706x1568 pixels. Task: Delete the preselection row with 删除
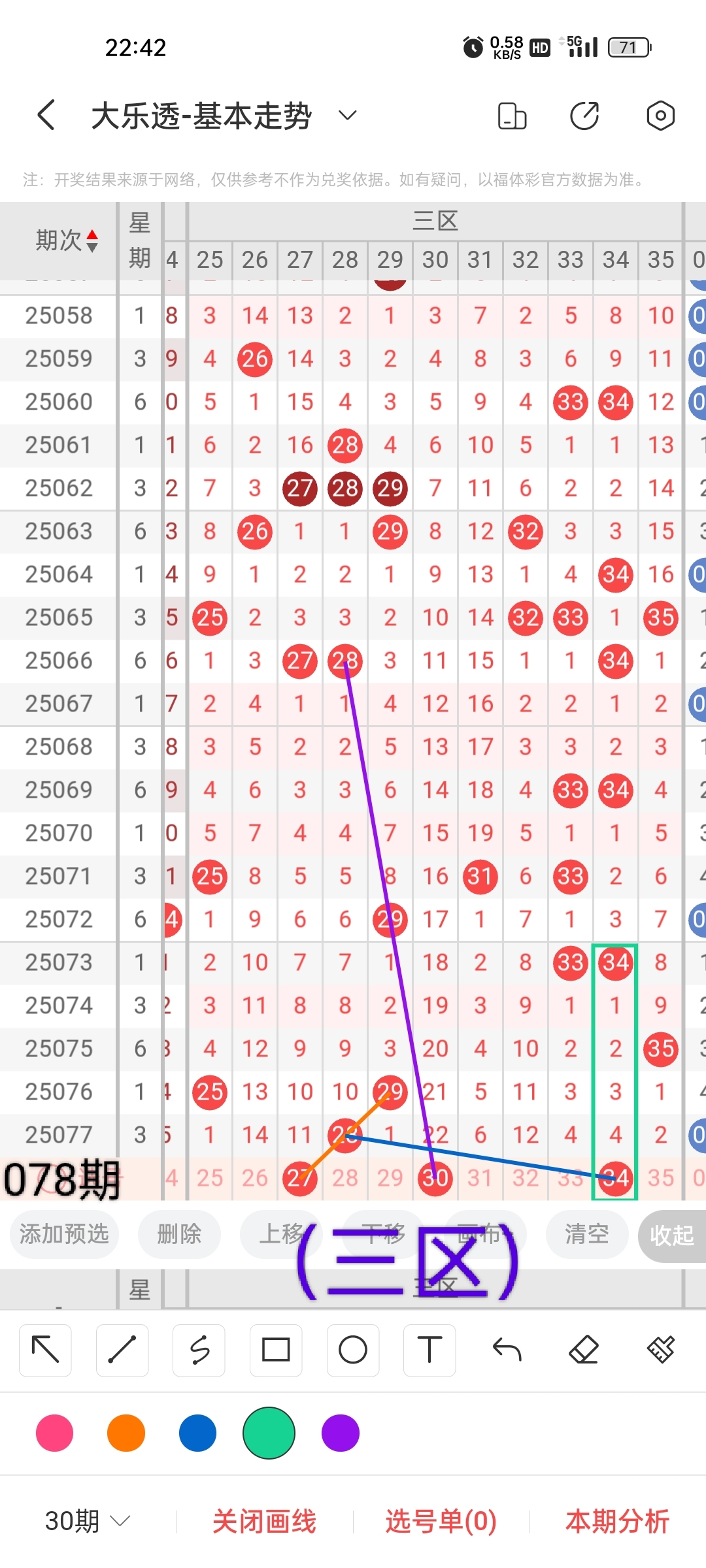point(179,1234)
